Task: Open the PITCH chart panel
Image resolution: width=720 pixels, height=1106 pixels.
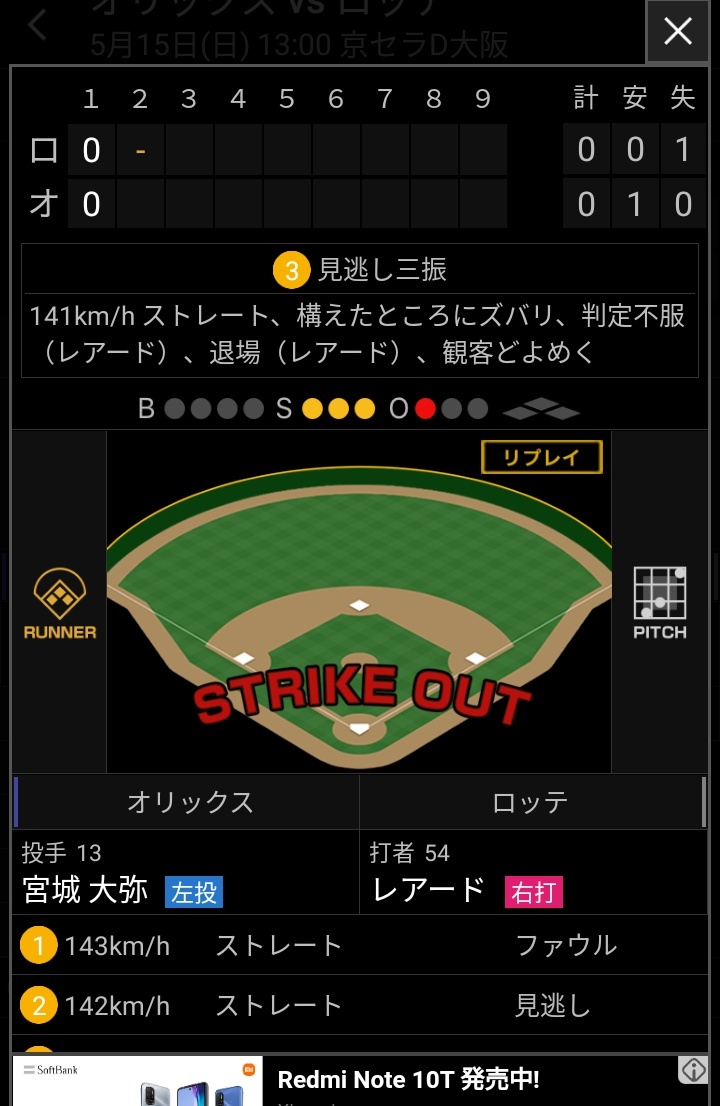Action: [x=660, y=603]
